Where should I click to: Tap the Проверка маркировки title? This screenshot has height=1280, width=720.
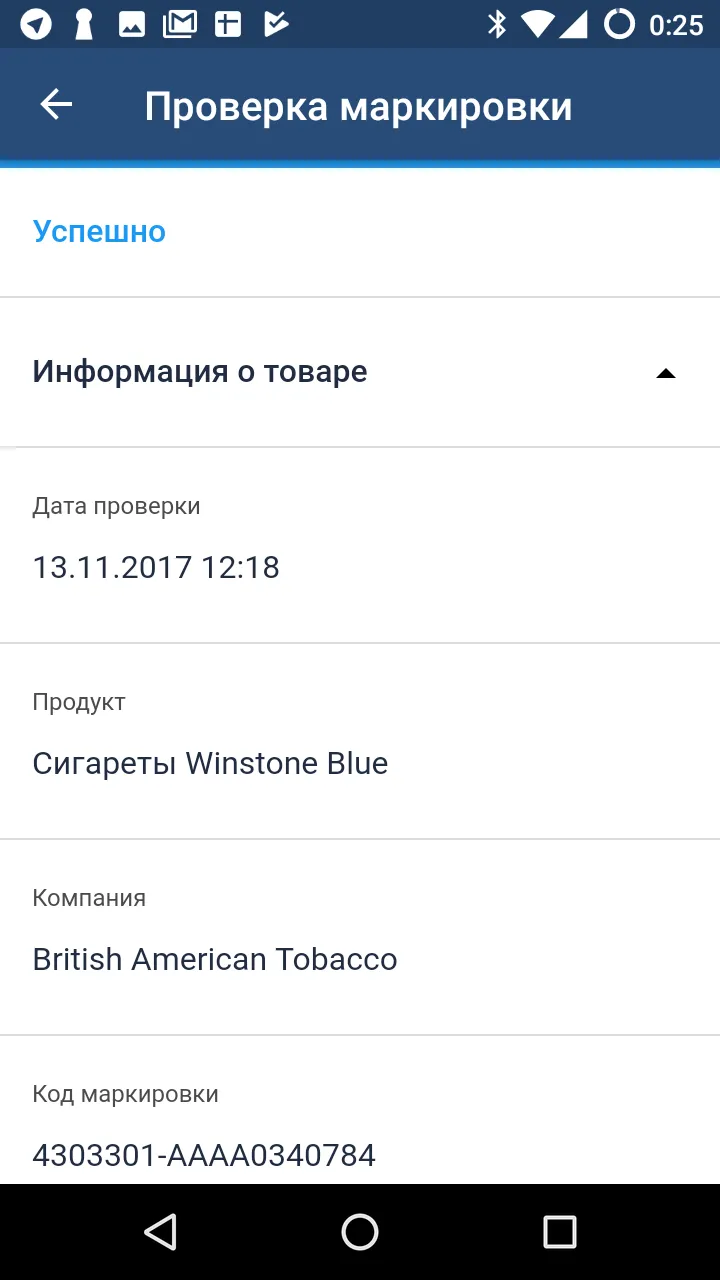pos(358,104)
